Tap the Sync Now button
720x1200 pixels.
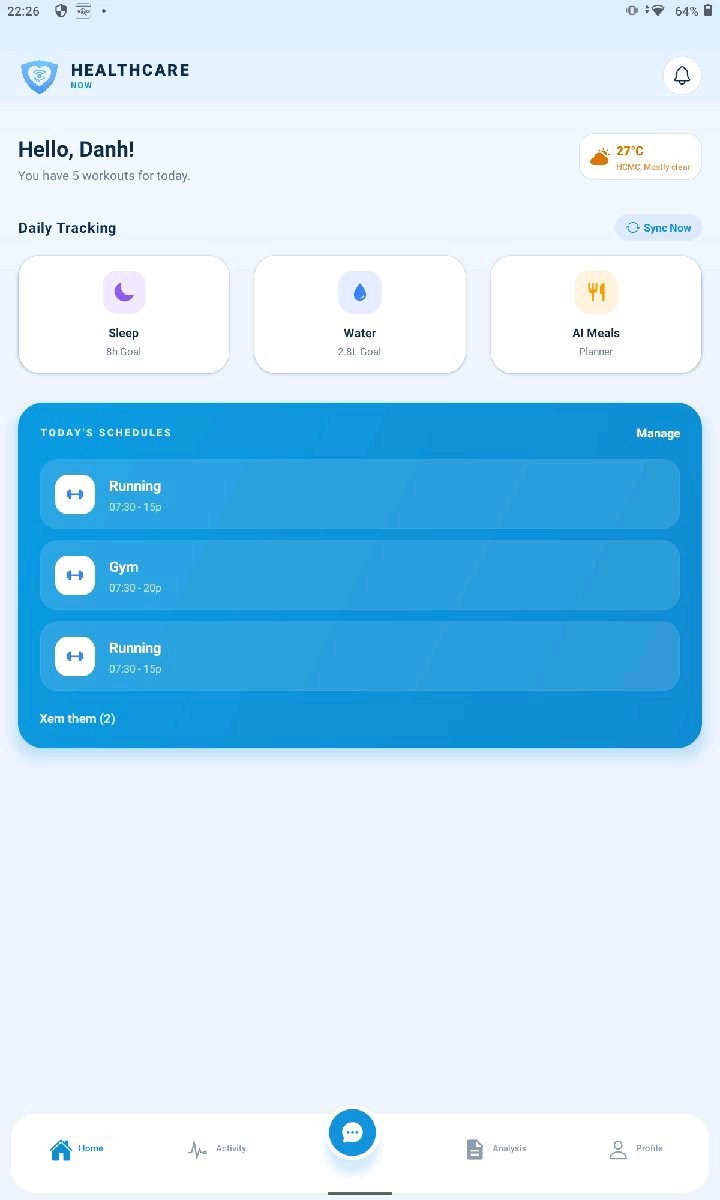(x=658, y=228)
